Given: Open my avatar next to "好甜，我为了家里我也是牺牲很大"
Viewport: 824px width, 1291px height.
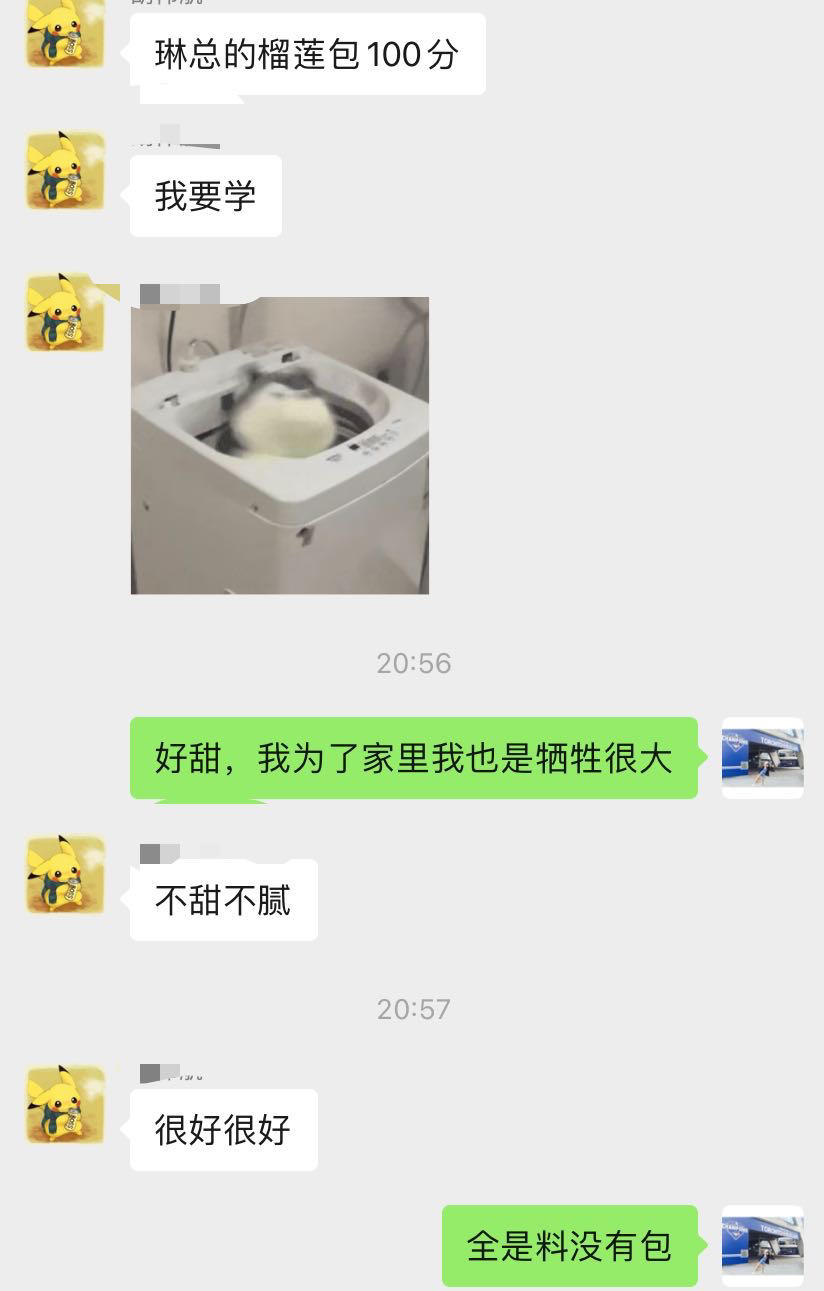Looking at the screenshot, I should [x=762, y=757].
